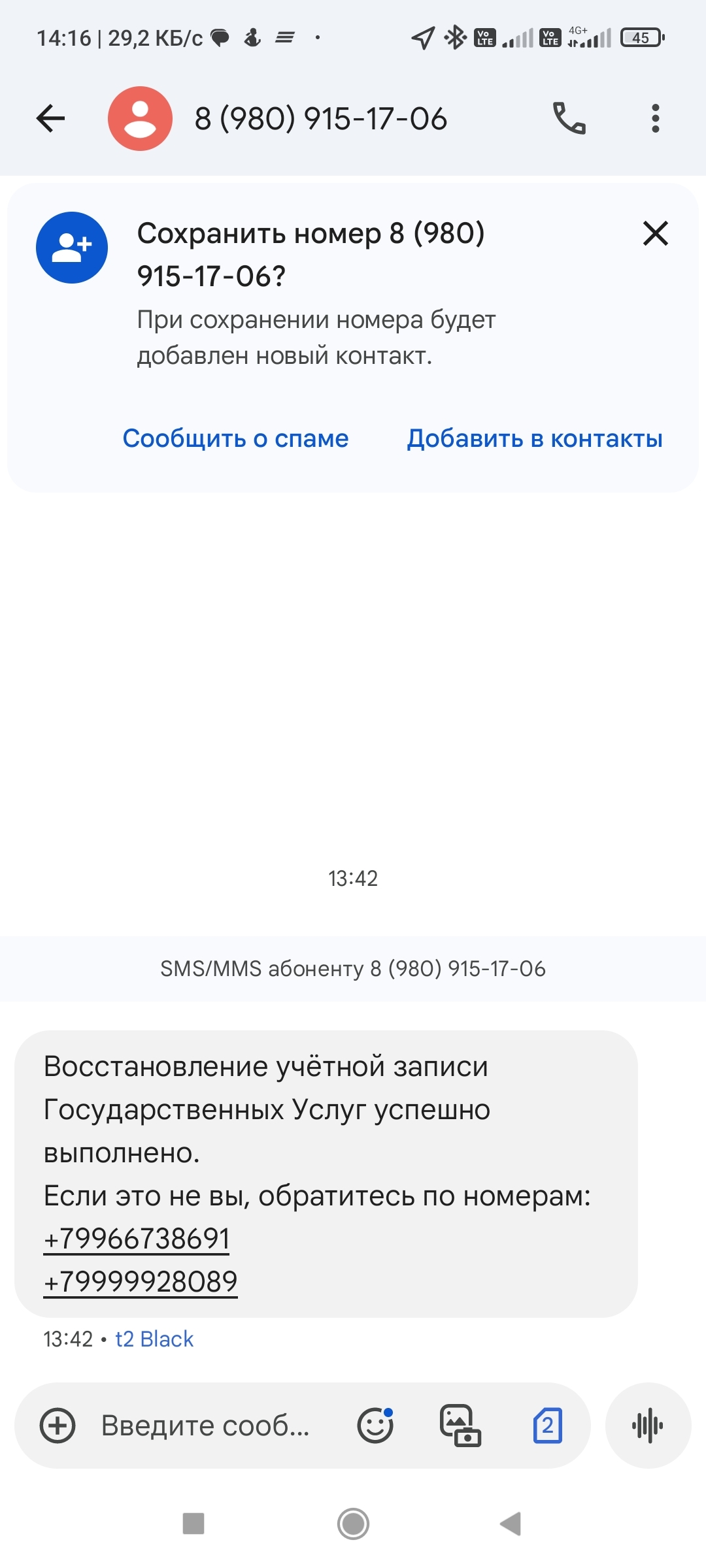The width and height of the screenshot is (706, 1568).
Task: Open the emoji picker
Action: click(x=375, y=1426)
